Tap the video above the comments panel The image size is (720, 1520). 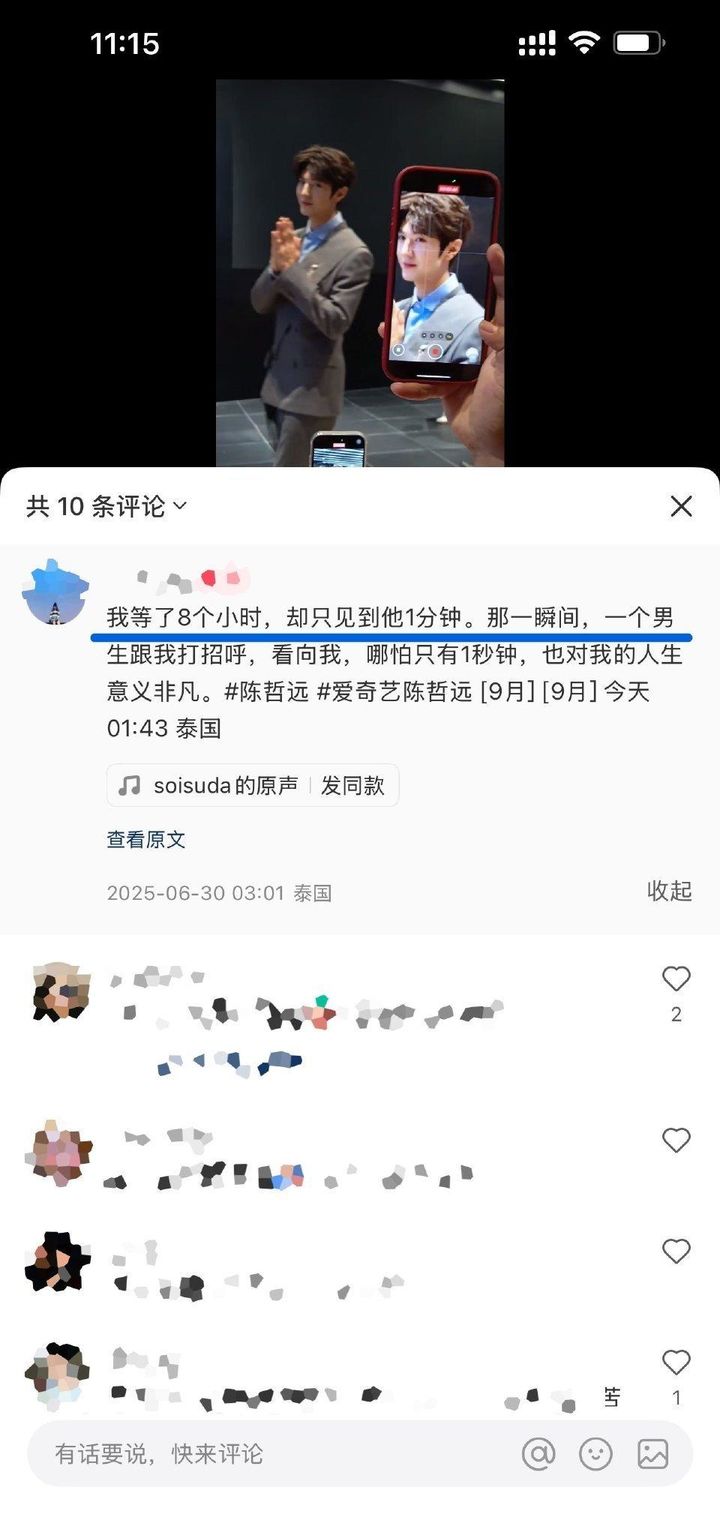click(x=360, y=273)
